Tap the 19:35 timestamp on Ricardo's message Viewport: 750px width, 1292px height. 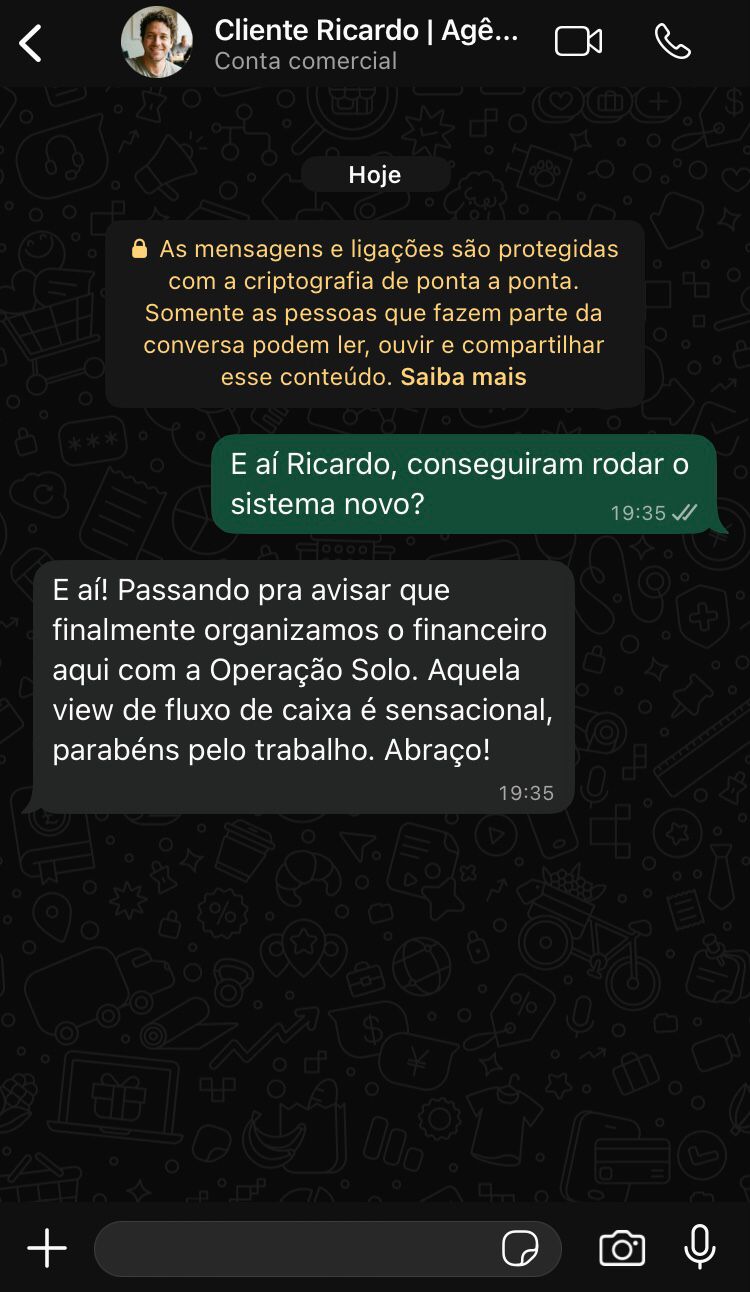pos(529,792)
